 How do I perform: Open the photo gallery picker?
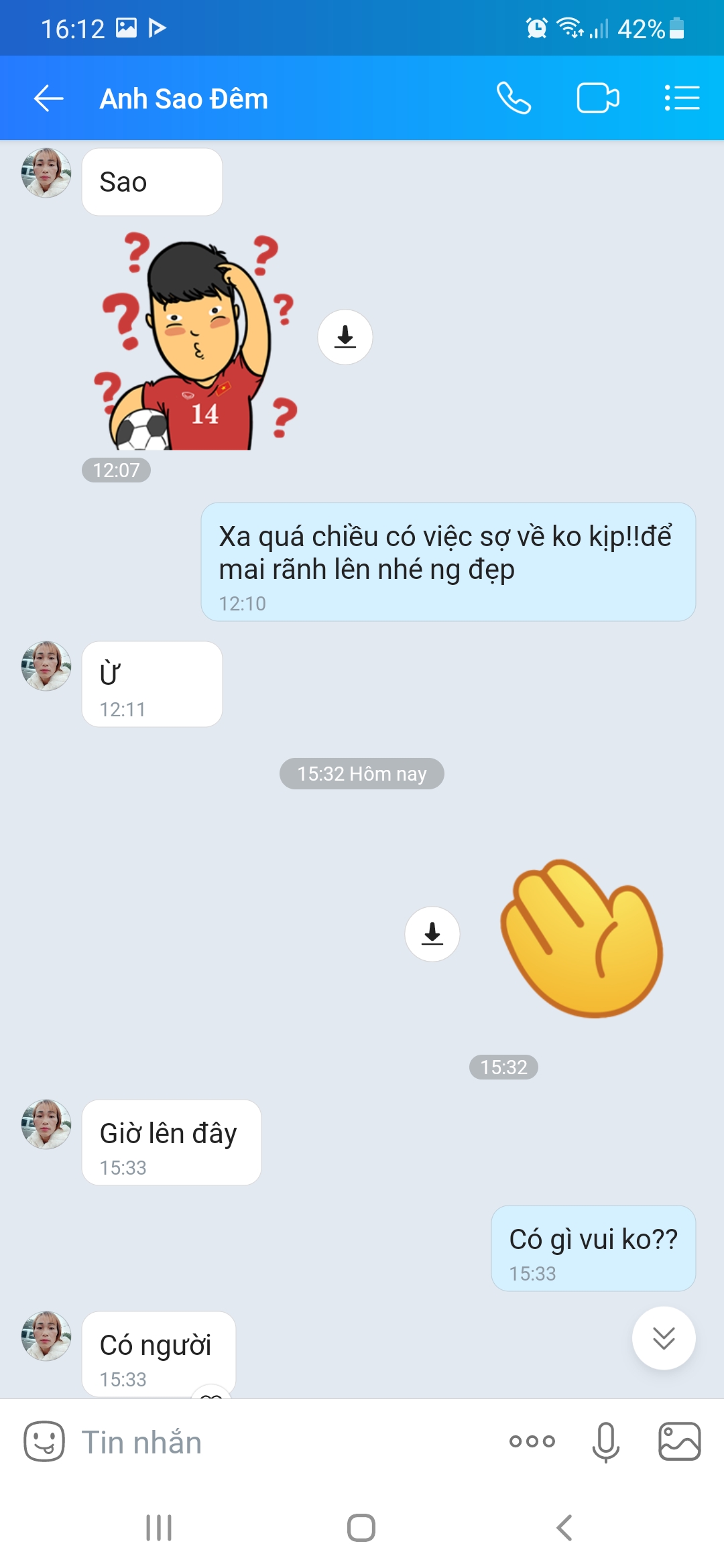click(680, 1441)
